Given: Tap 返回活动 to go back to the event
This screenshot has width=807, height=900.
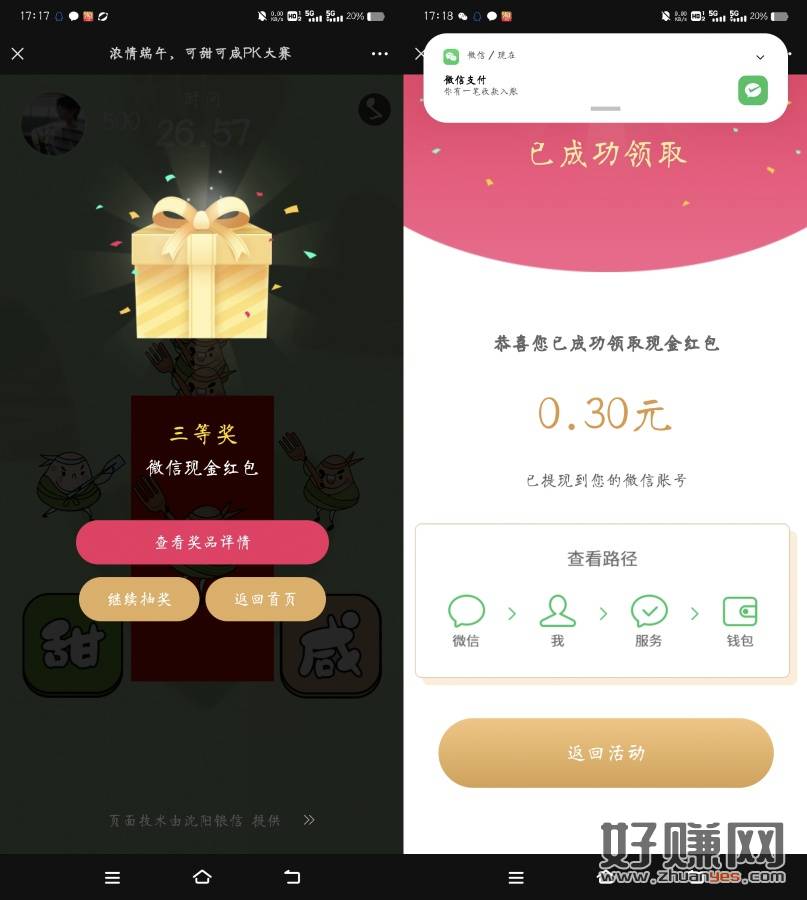Looking at the screenshot, I should [x=605, y=753].
